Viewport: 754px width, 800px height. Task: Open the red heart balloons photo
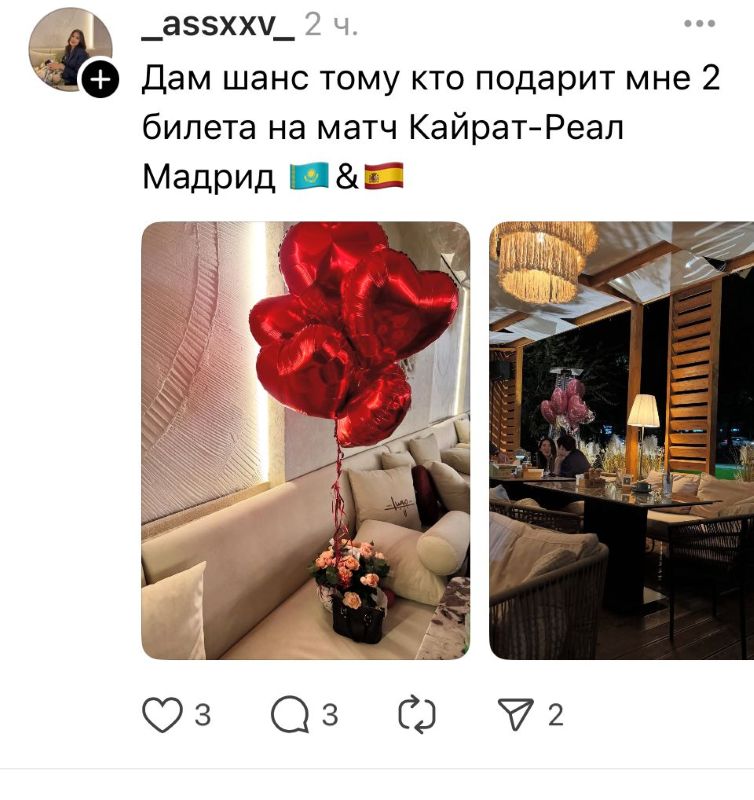[305, 440]
